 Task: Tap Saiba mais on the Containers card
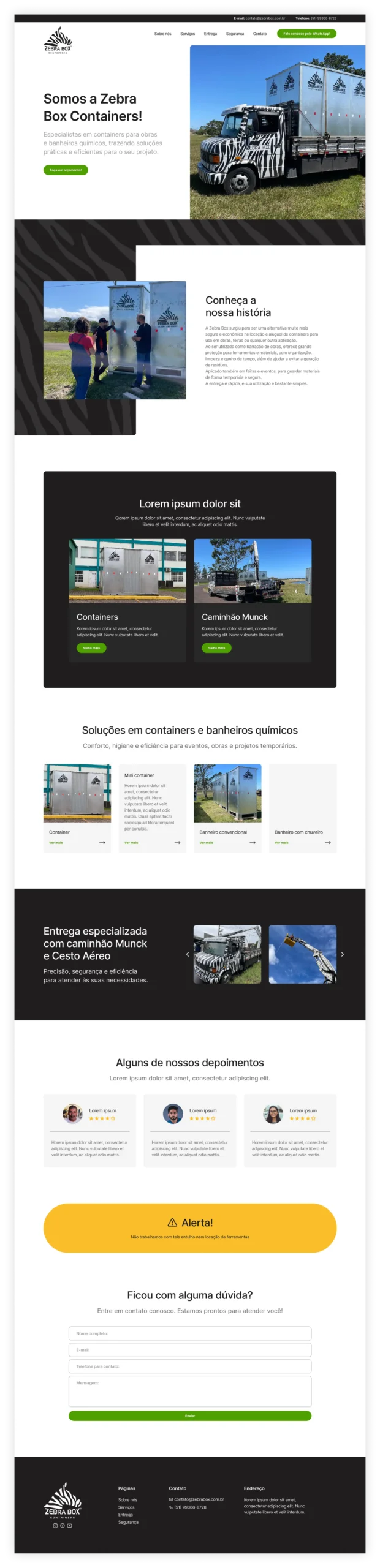tap(91, 648)
